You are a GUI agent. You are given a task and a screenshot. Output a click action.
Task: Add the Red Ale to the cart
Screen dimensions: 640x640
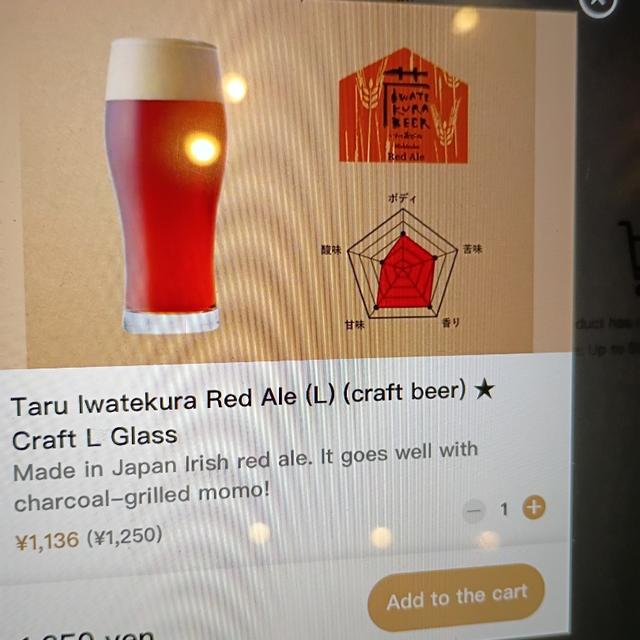coord(456,597)
